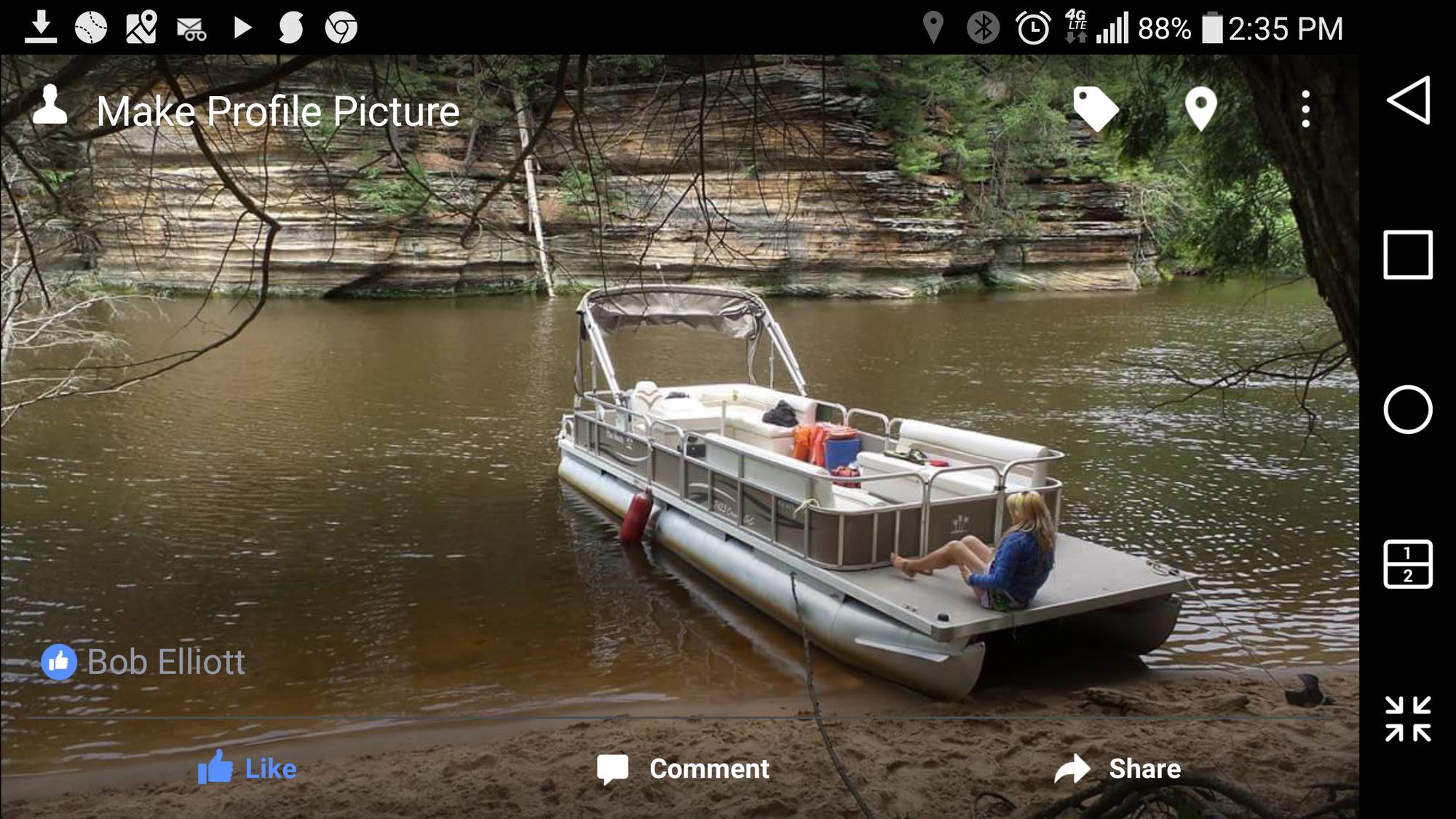Comment on this photo
The width and height of the screenshot is (1456, 819).
click(x=684, y=769)
